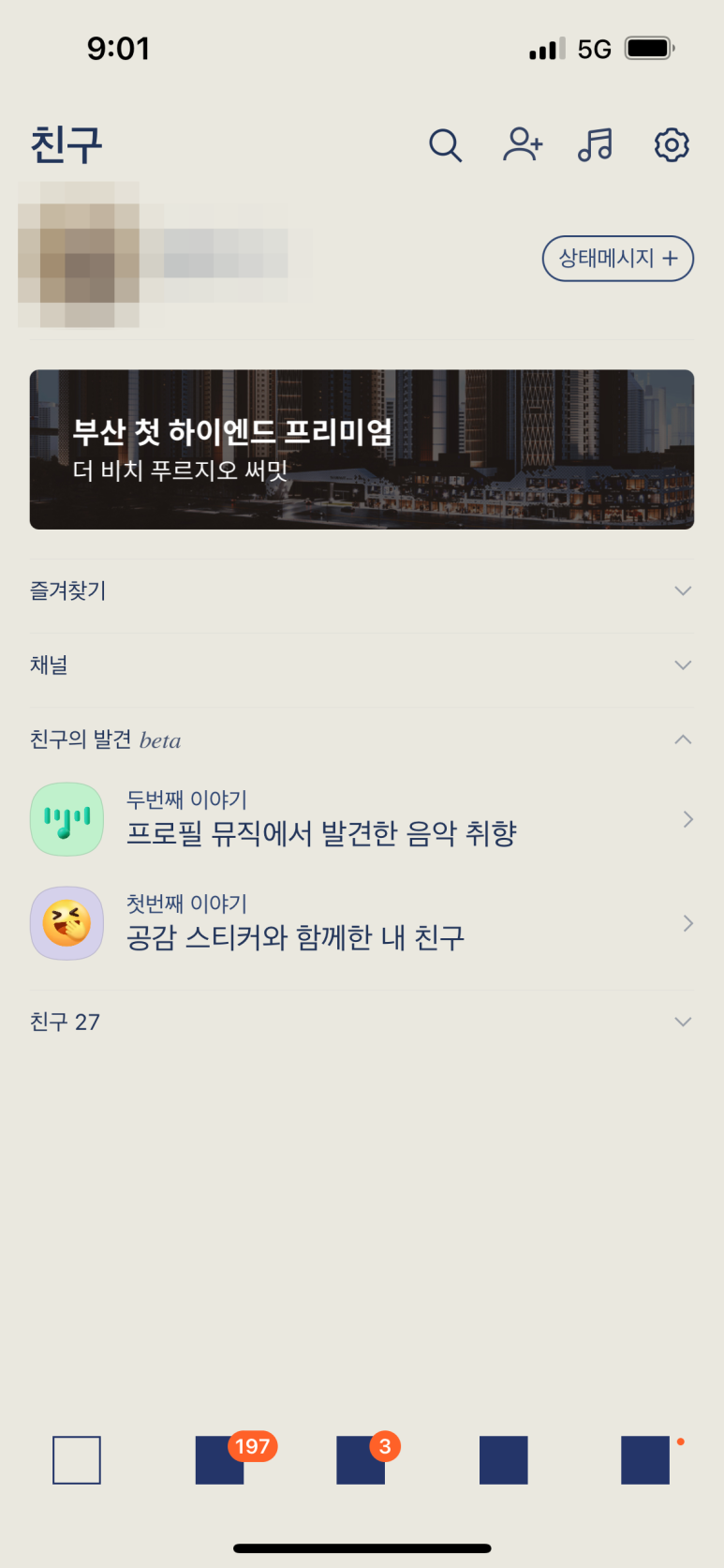724x1568 pixels.
Task: Collapse the 친구의 발견 beta section
Action: pos(683,740)
